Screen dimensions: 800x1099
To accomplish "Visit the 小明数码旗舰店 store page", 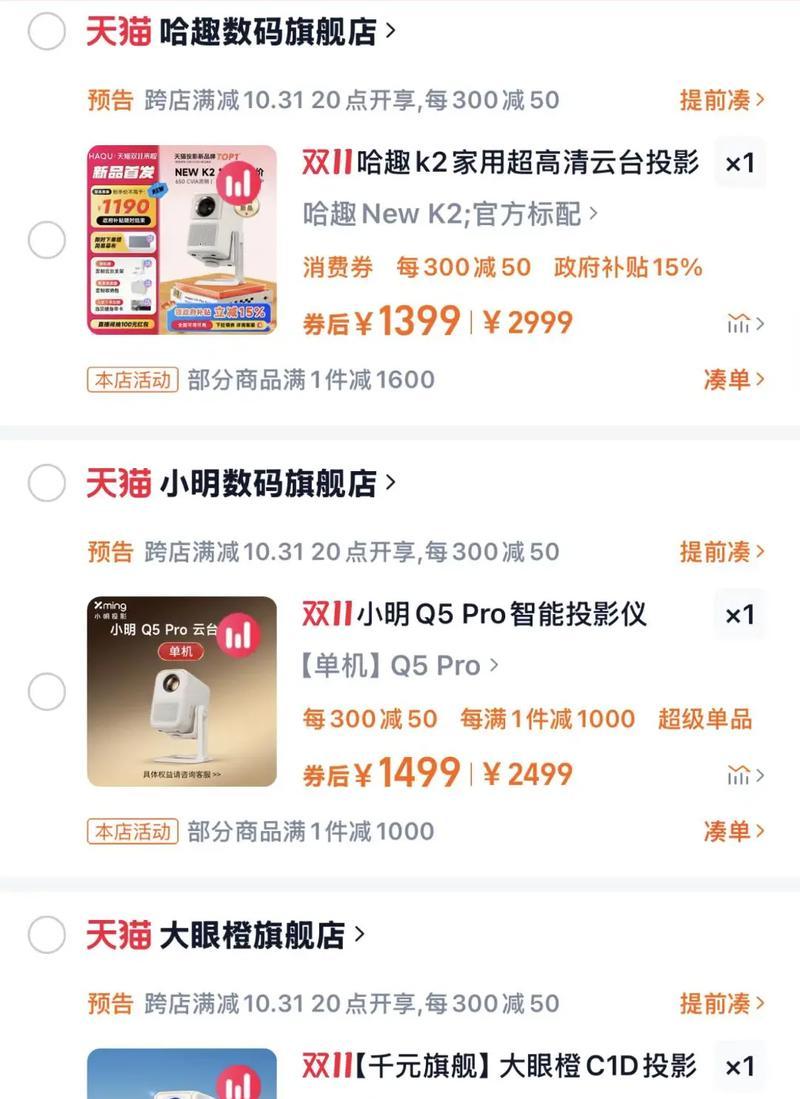I will coord(268,483).
